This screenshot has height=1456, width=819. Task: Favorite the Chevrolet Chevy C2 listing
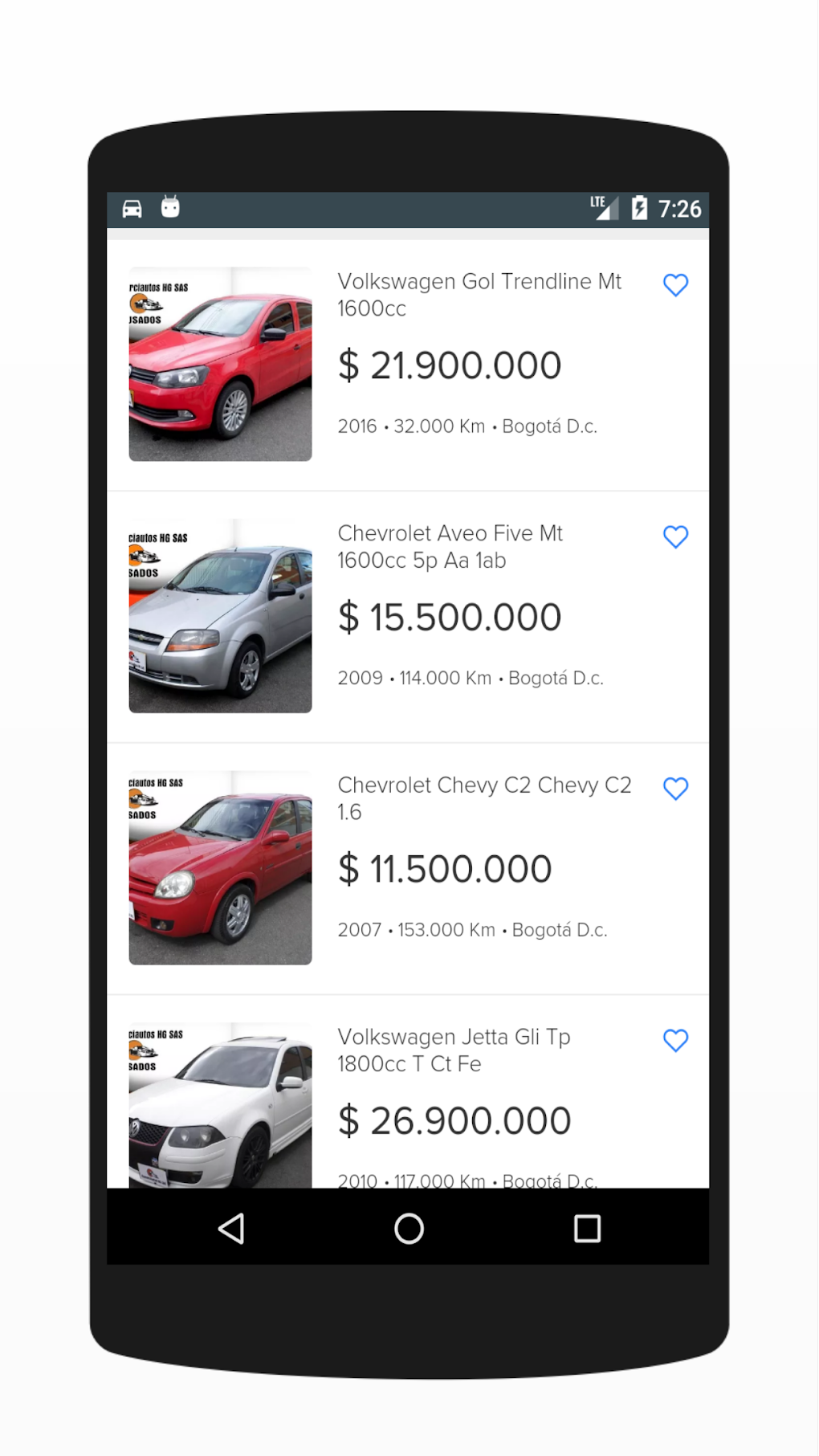coord(675,789)
